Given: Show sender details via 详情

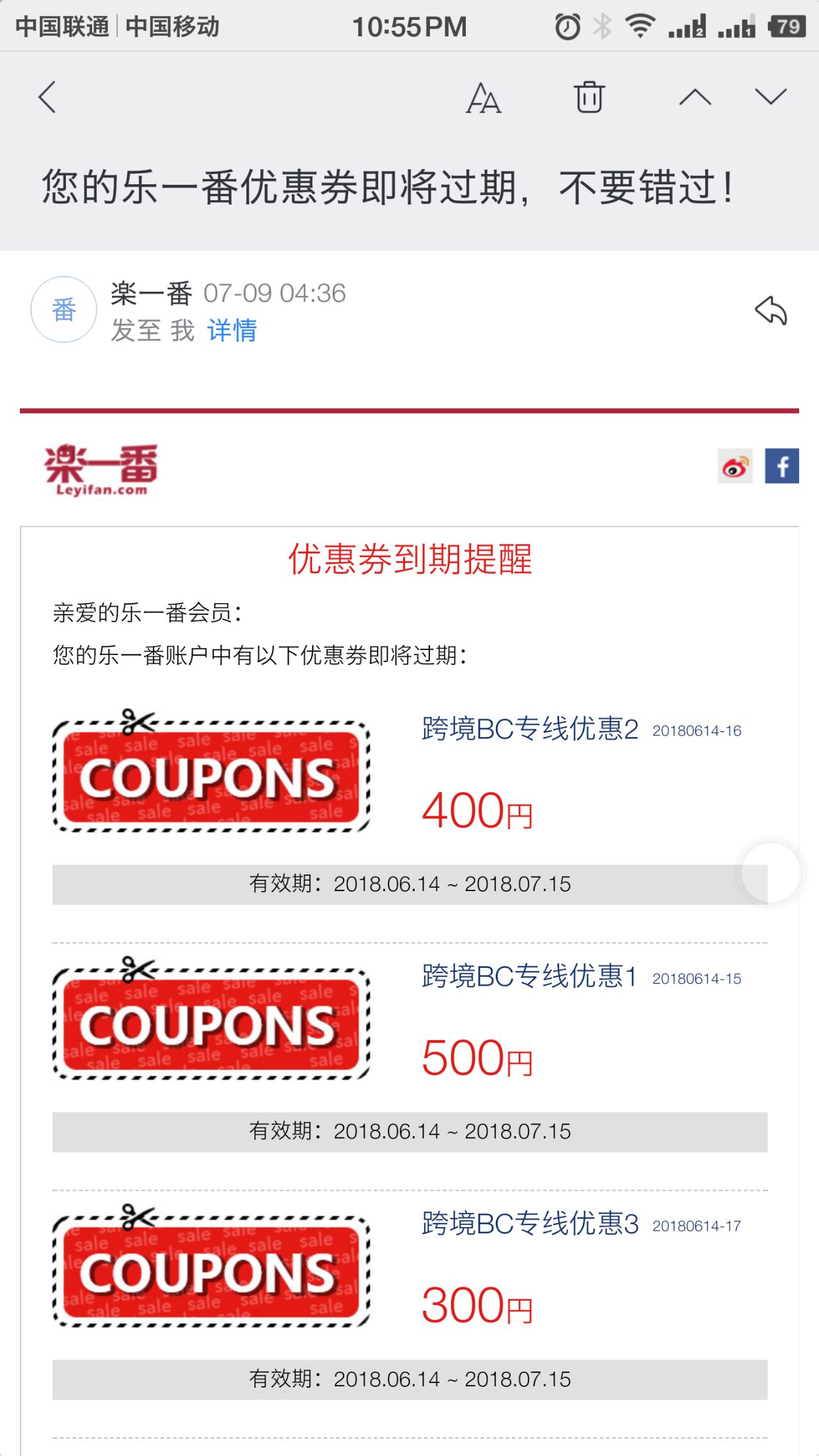Looking at the screenshot, I should (x=232, y=331).
